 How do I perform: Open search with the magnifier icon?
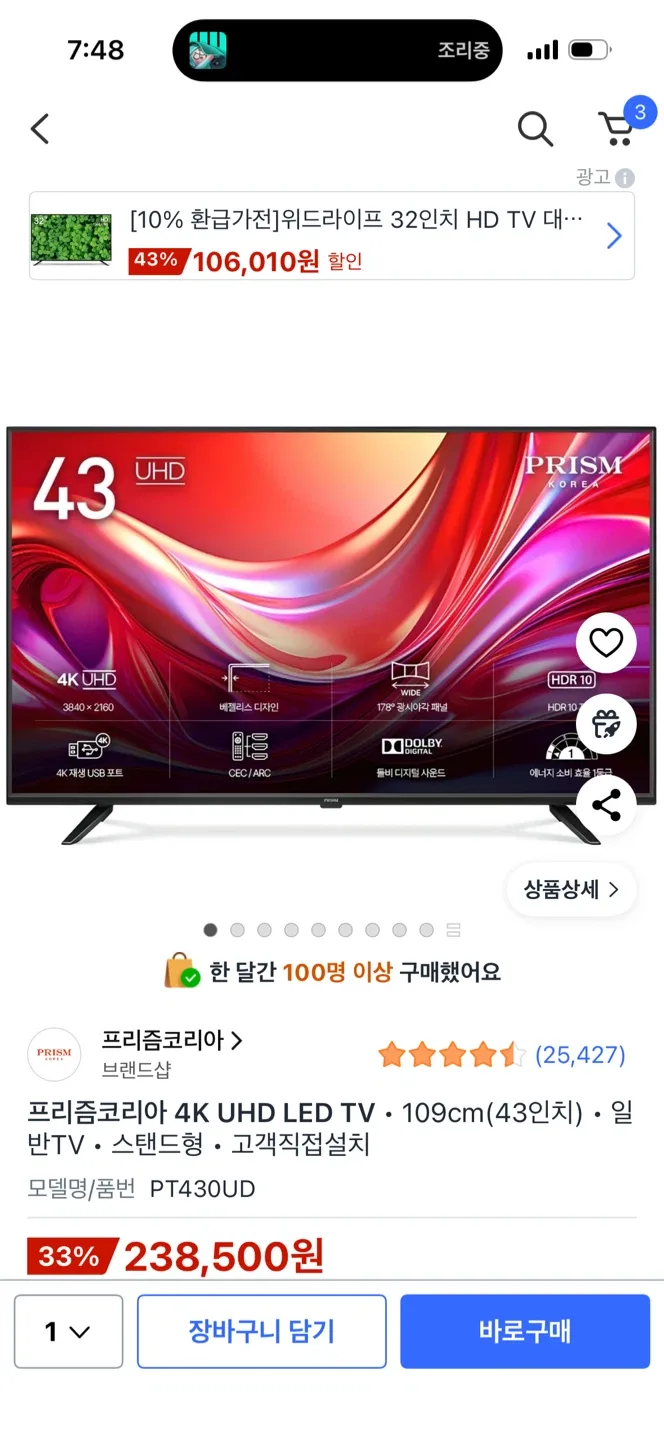(535, 129)
